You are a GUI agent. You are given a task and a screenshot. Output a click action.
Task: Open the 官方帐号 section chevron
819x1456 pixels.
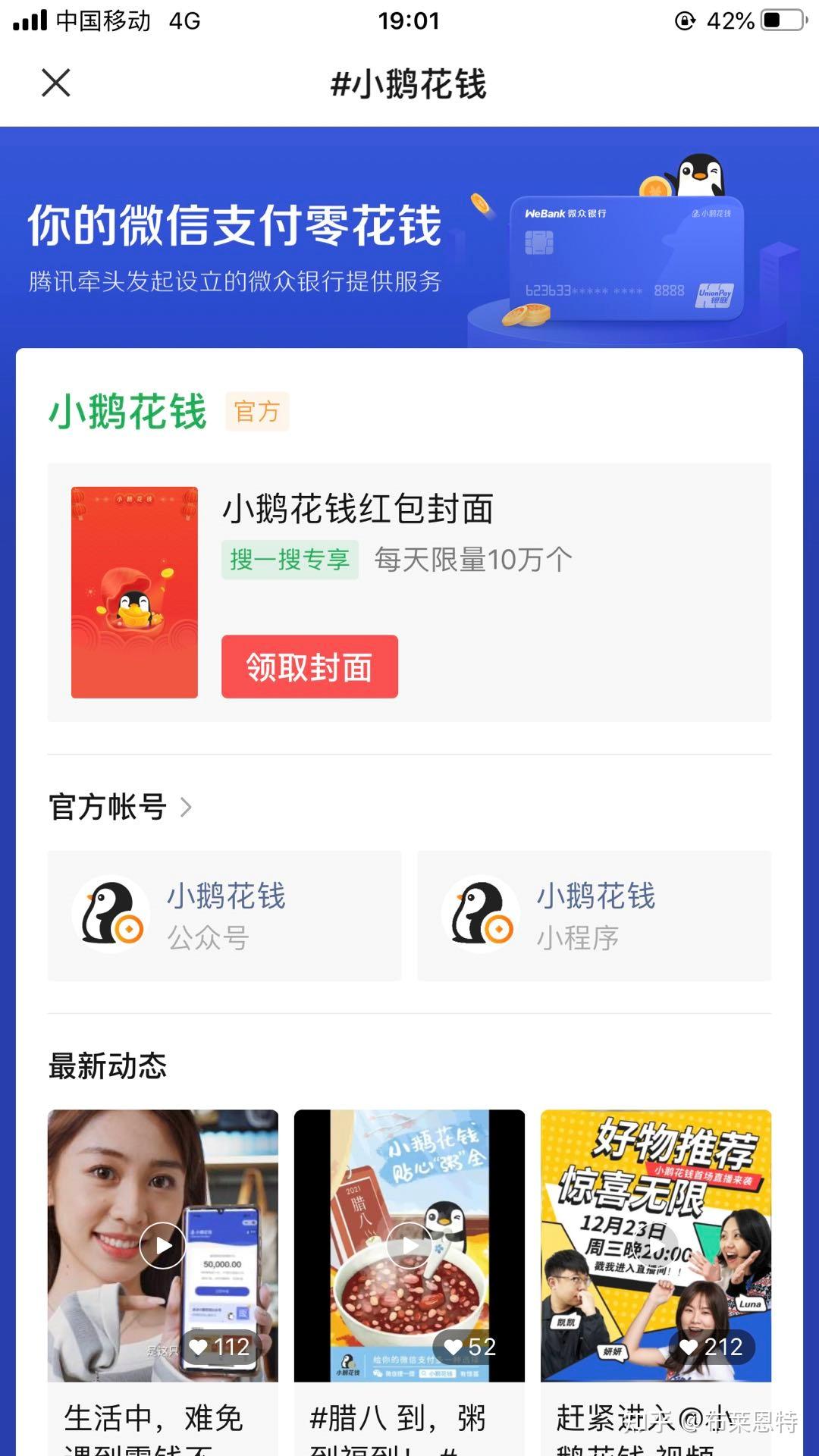click(x=186, y=807)
